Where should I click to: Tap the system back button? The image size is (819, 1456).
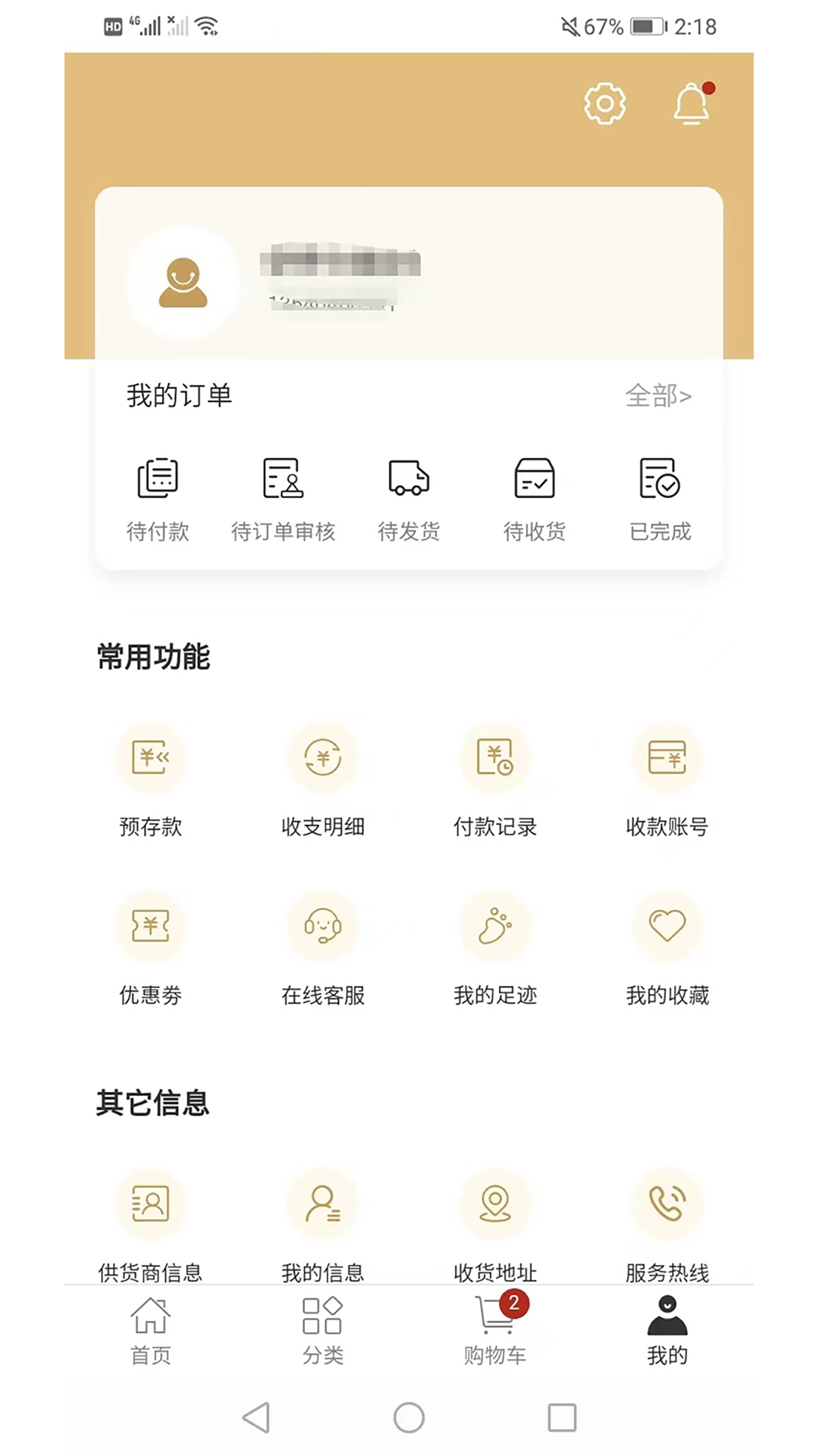pos(256,1417)
